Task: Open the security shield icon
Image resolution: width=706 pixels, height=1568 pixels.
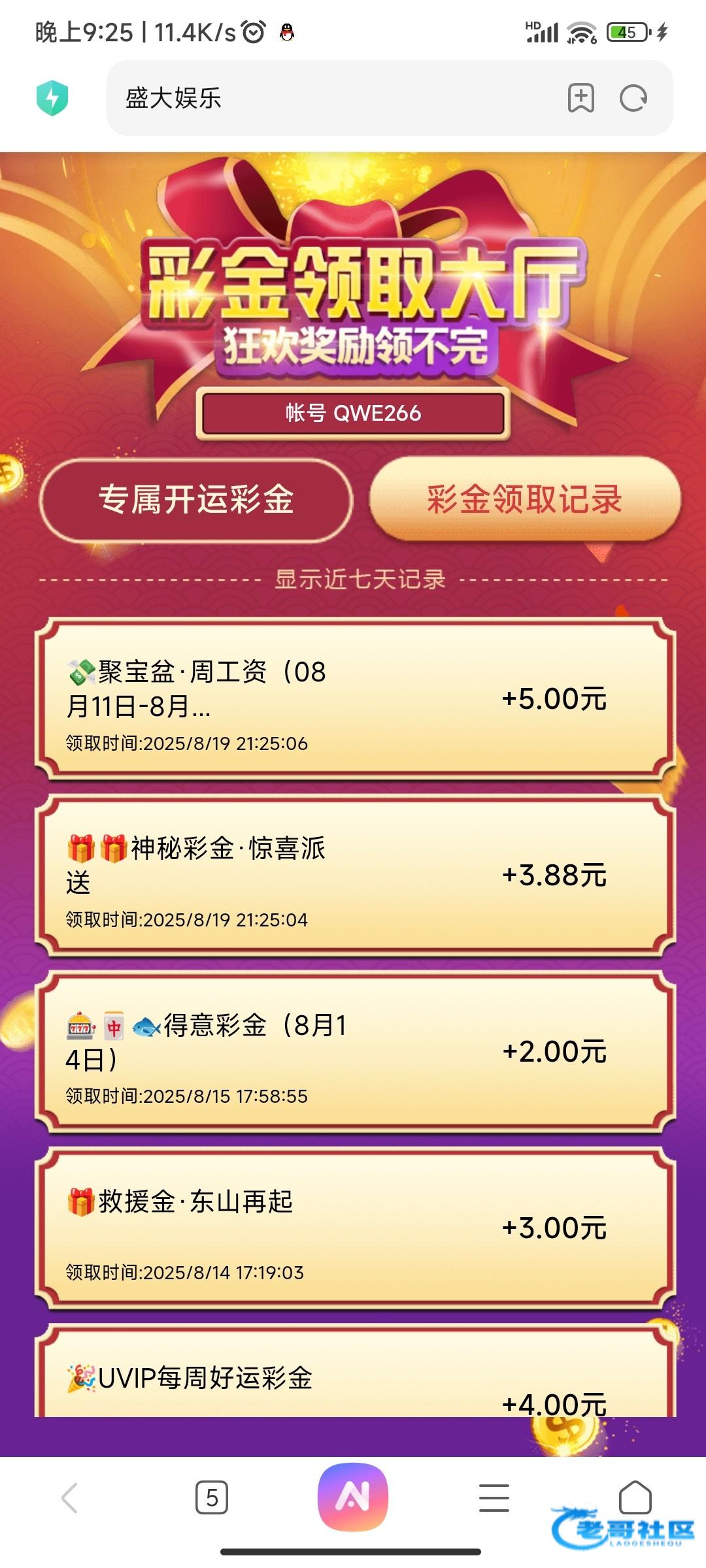Action: click(x=52, y=98)
